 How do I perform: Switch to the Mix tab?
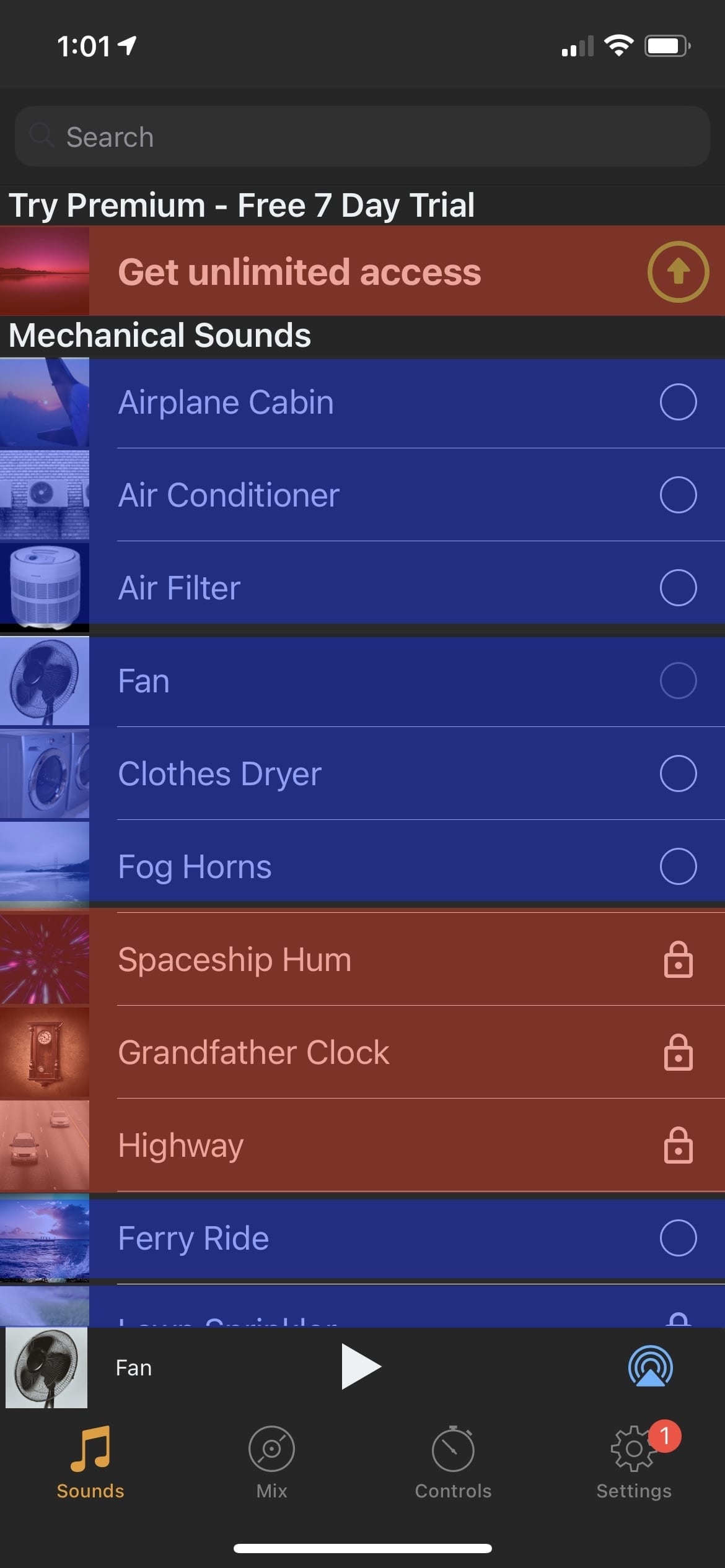(271, 1461)
